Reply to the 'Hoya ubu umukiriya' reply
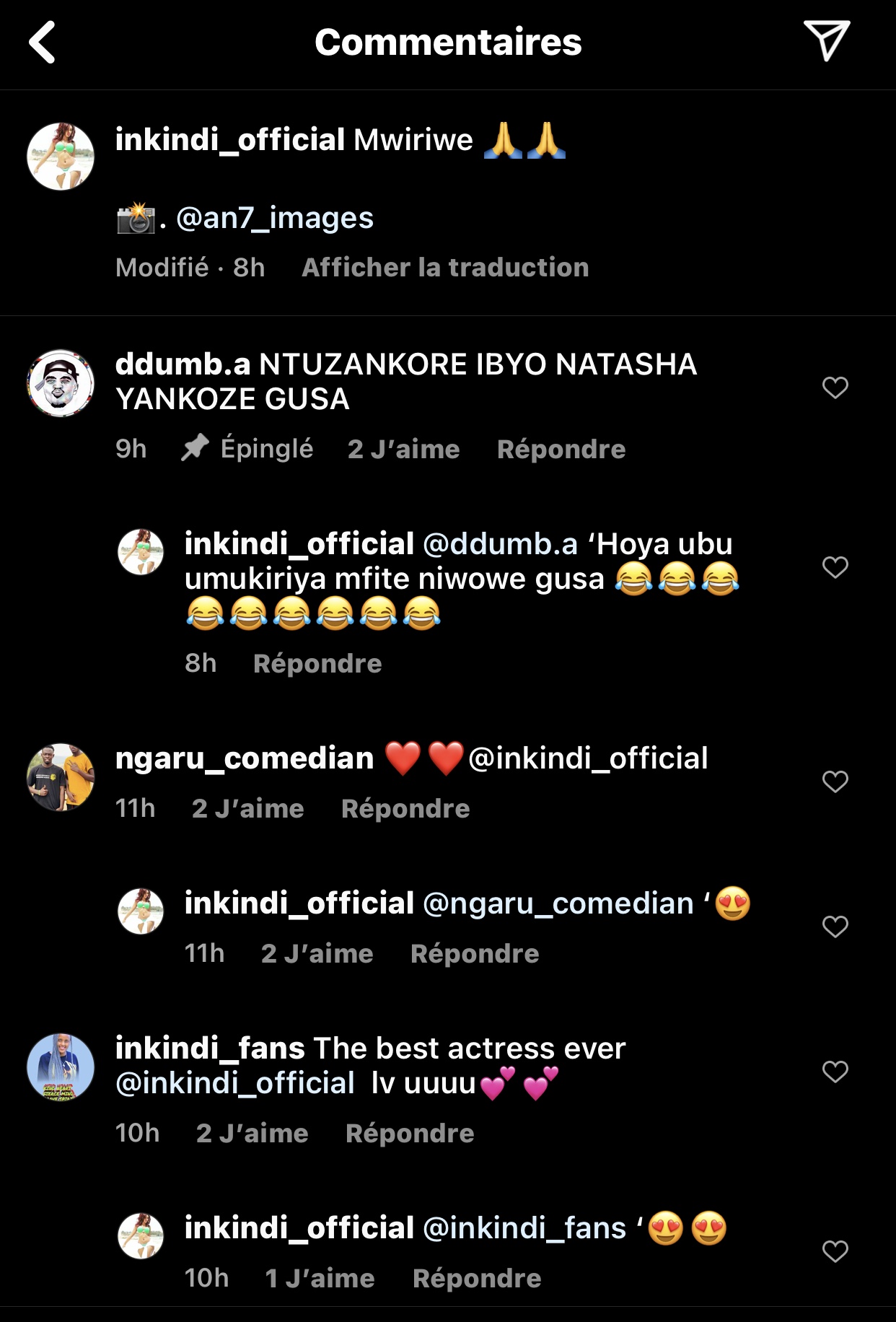This screenshot has height=1322, width=896. pyautogui.click(x=317, y=664)
